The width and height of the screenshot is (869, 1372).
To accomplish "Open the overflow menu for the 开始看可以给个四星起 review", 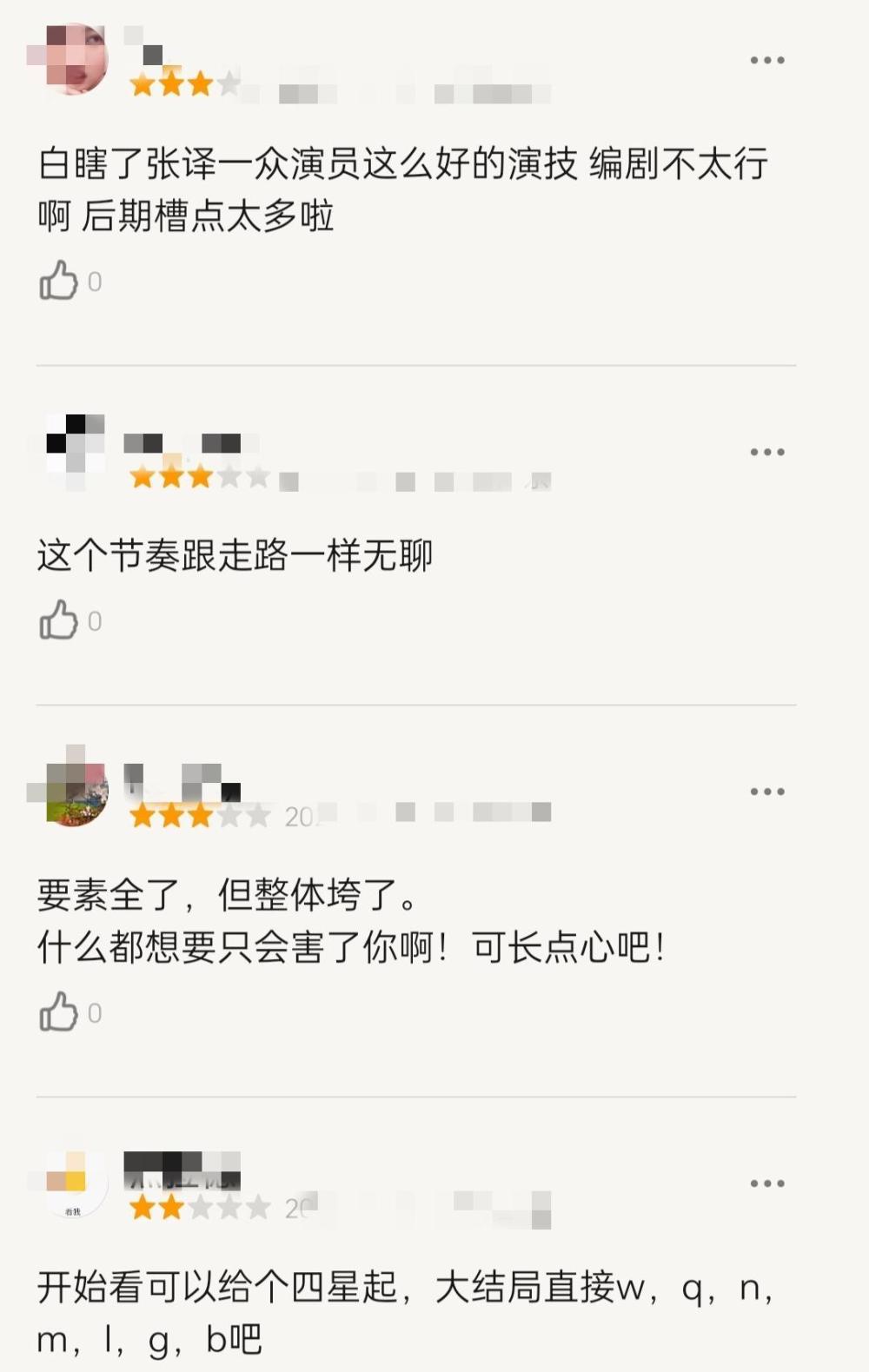I will pyautogui.click(x=766, y=1183).
